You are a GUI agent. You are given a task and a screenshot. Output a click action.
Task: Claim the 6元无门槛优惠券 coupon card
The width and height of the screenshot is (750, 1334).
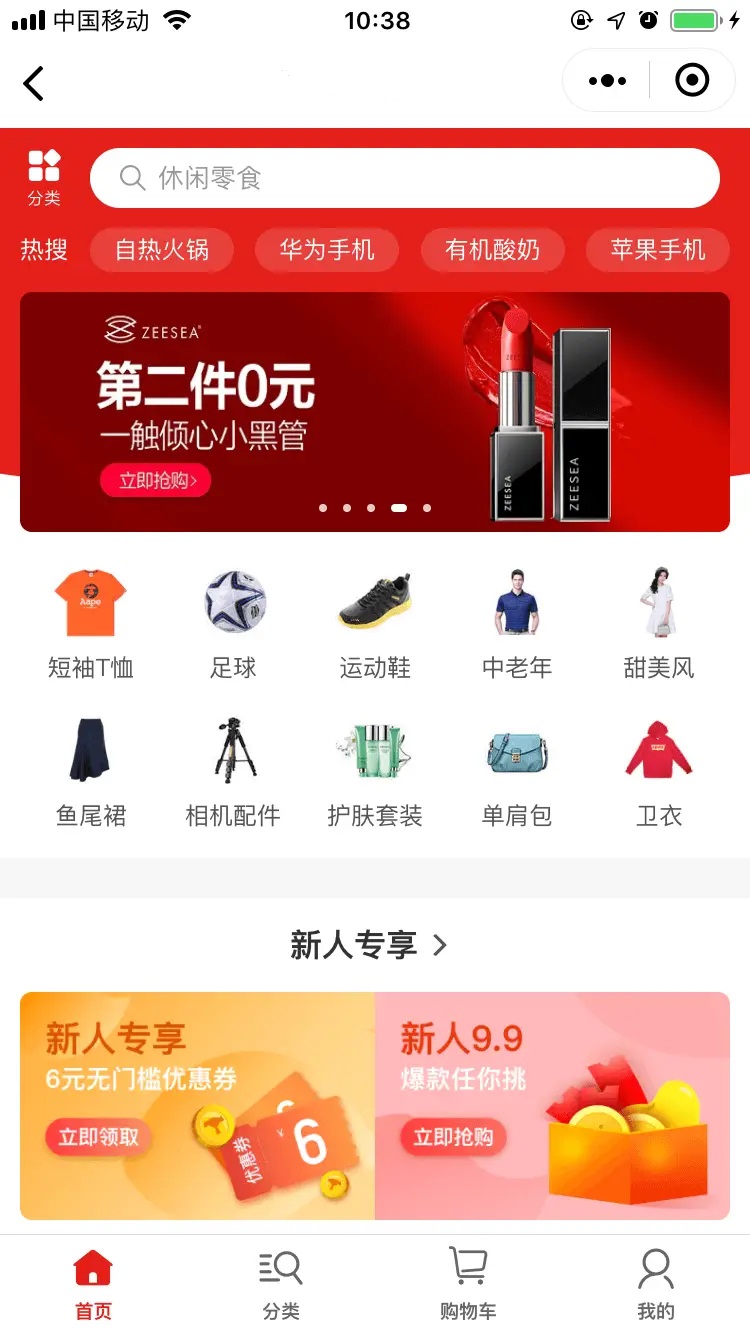[x=197, y=1106]
